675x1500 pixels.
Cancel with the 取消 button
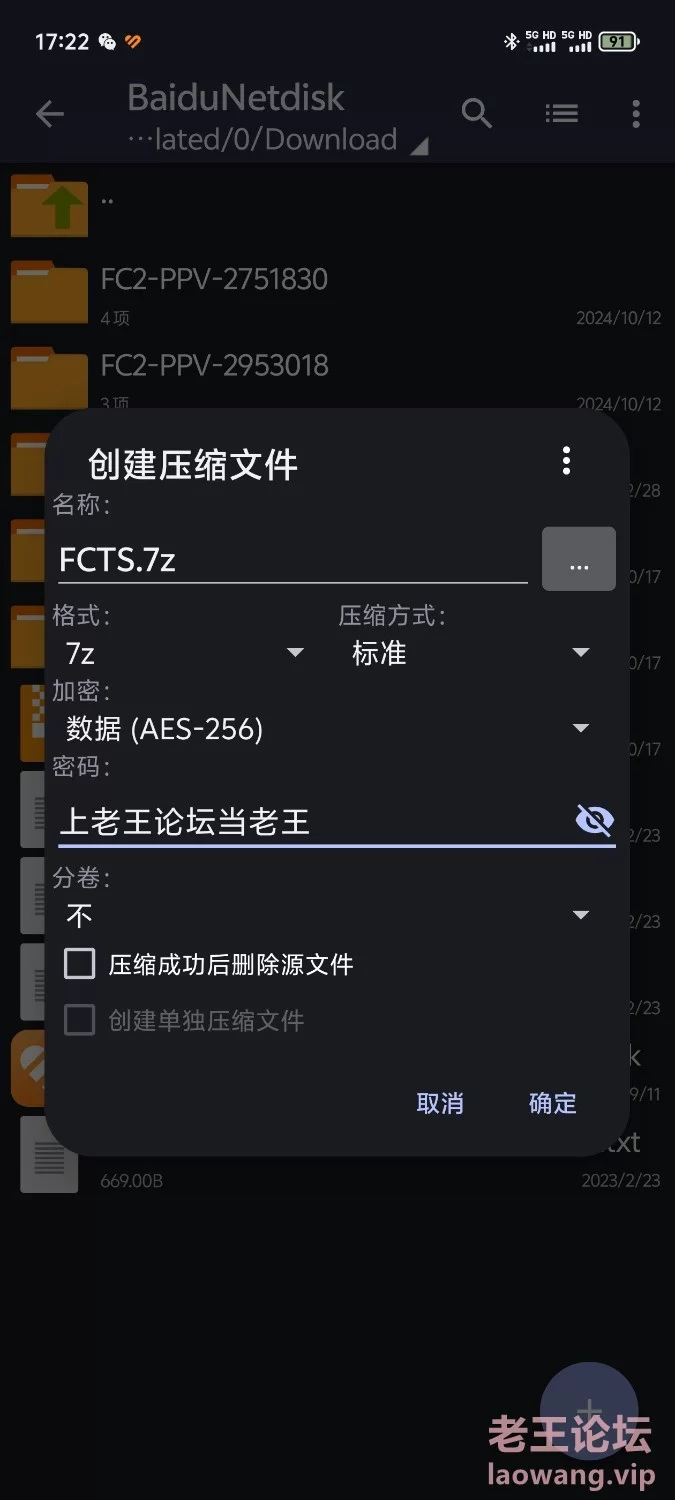440,1103
